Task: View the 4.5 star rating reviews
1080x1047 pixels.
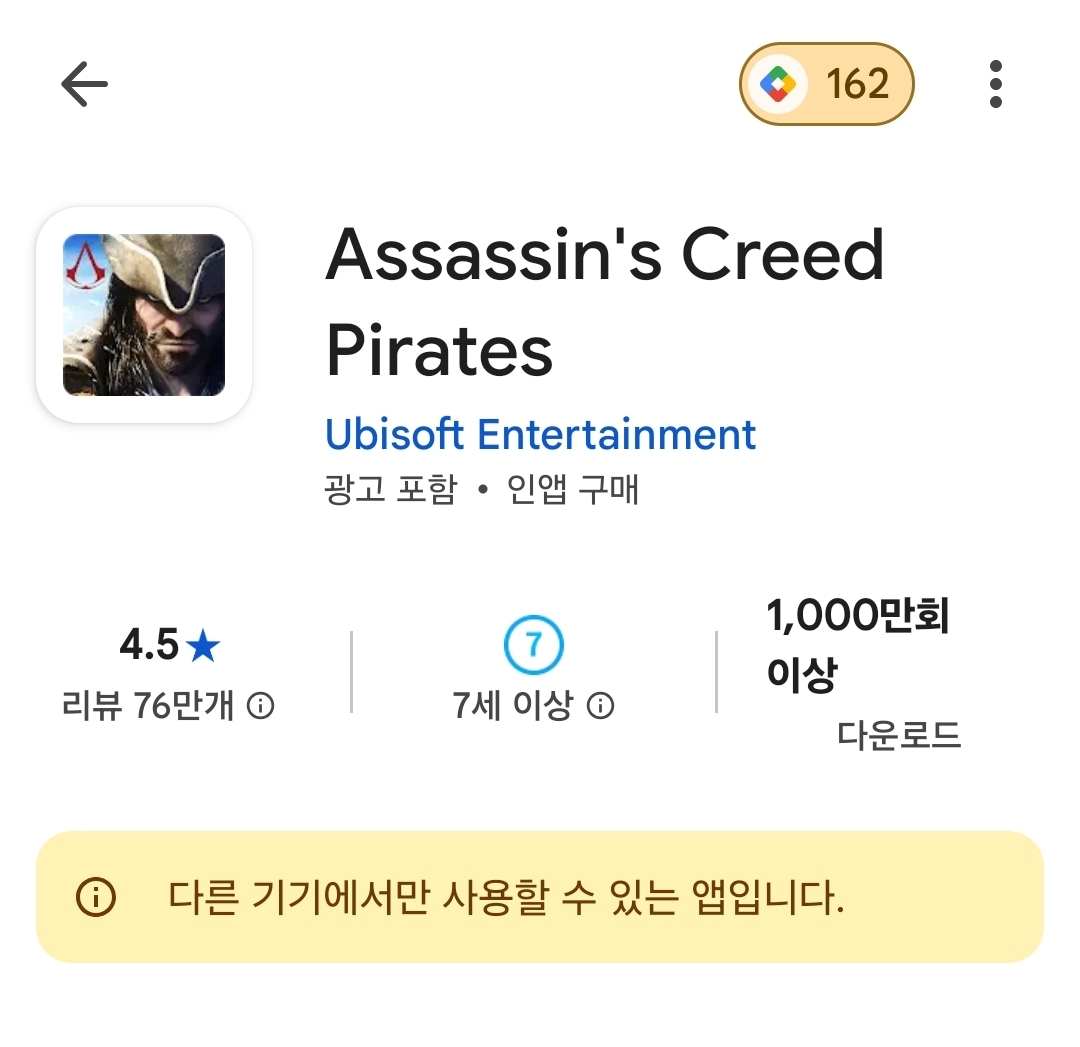Action: pyautogui.click(x=168, y=672)
